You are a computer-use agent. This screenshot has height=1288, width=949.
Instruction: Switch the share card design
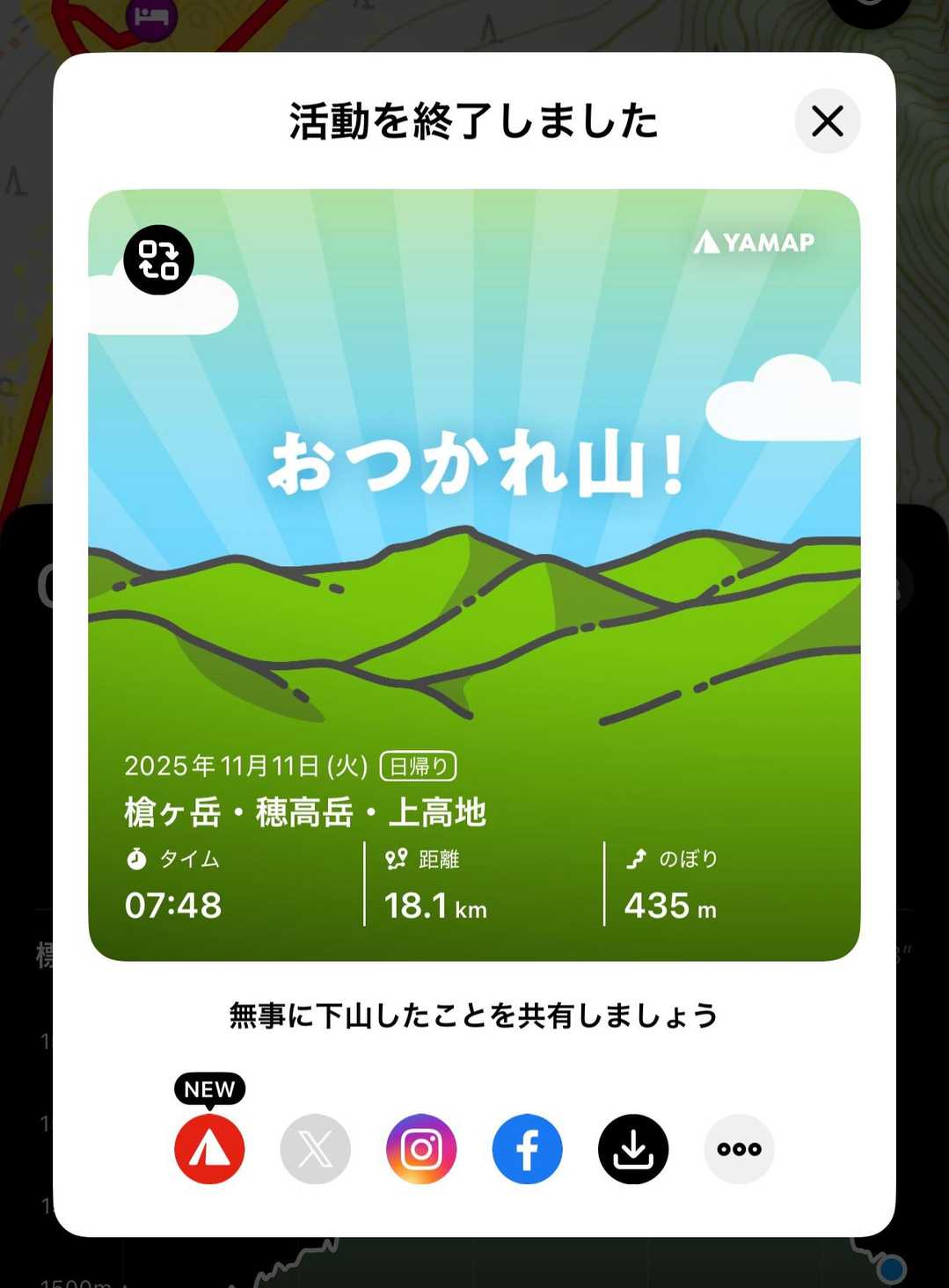click(x=158, y=259)
